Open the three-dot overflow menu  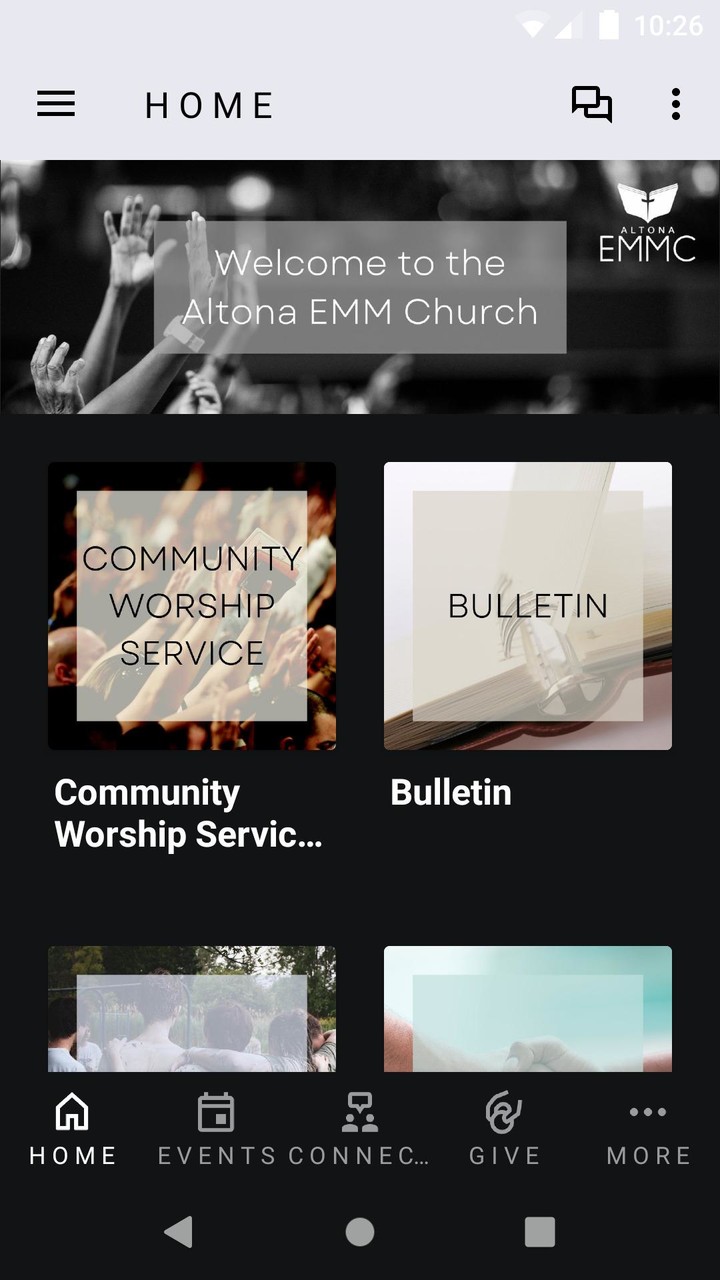point(676,104)
